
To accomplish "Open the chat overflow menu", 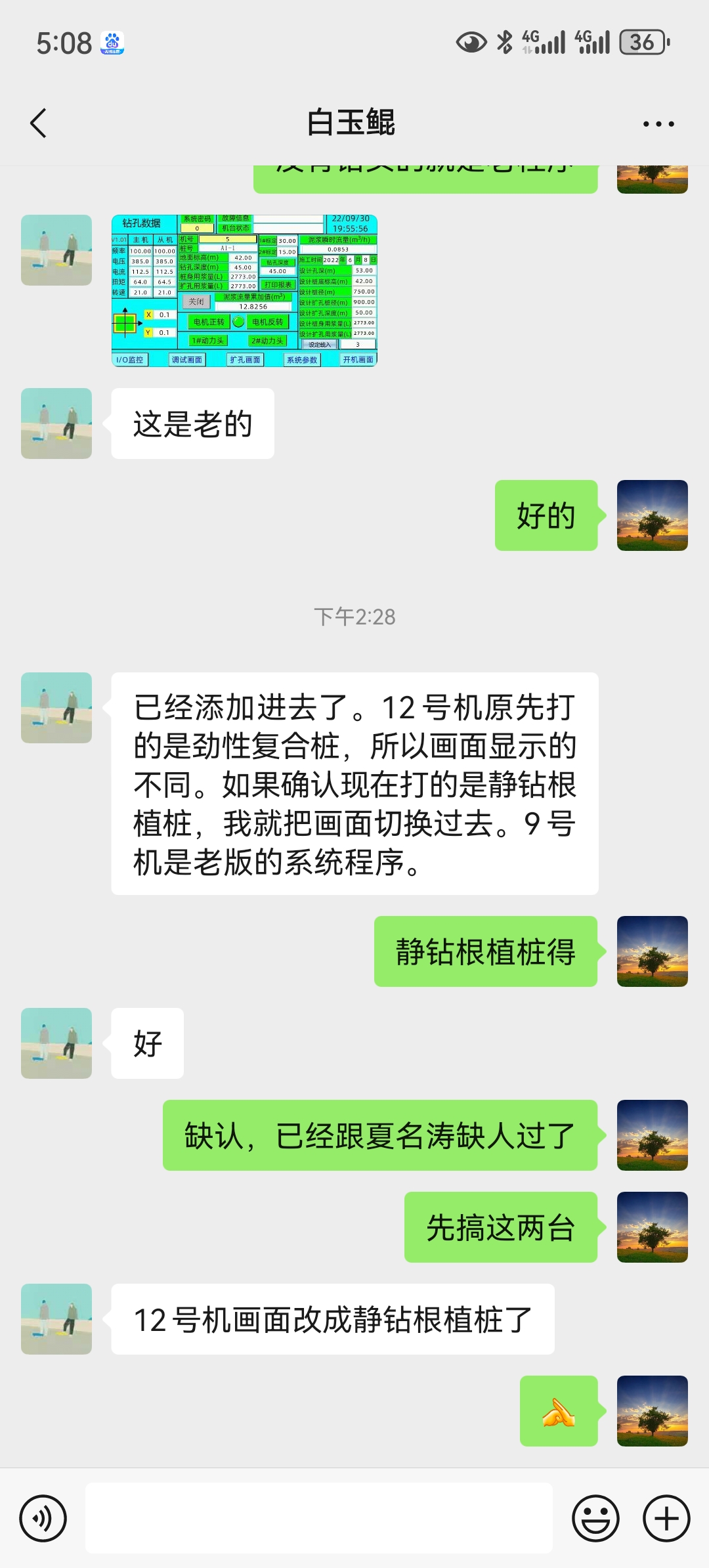I will click(658, 123).
